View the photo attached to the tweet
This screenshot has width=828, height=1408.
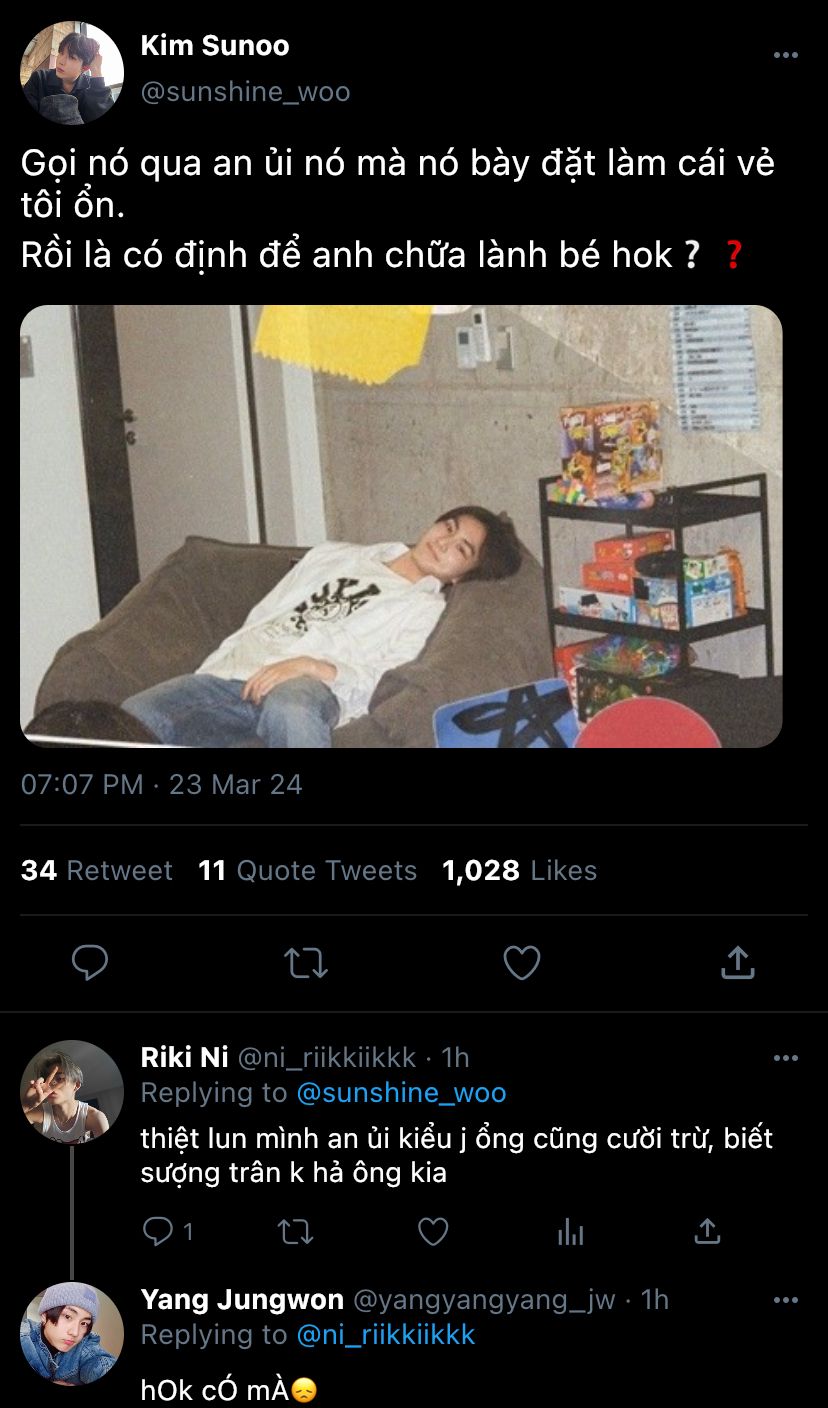[401, 526]
